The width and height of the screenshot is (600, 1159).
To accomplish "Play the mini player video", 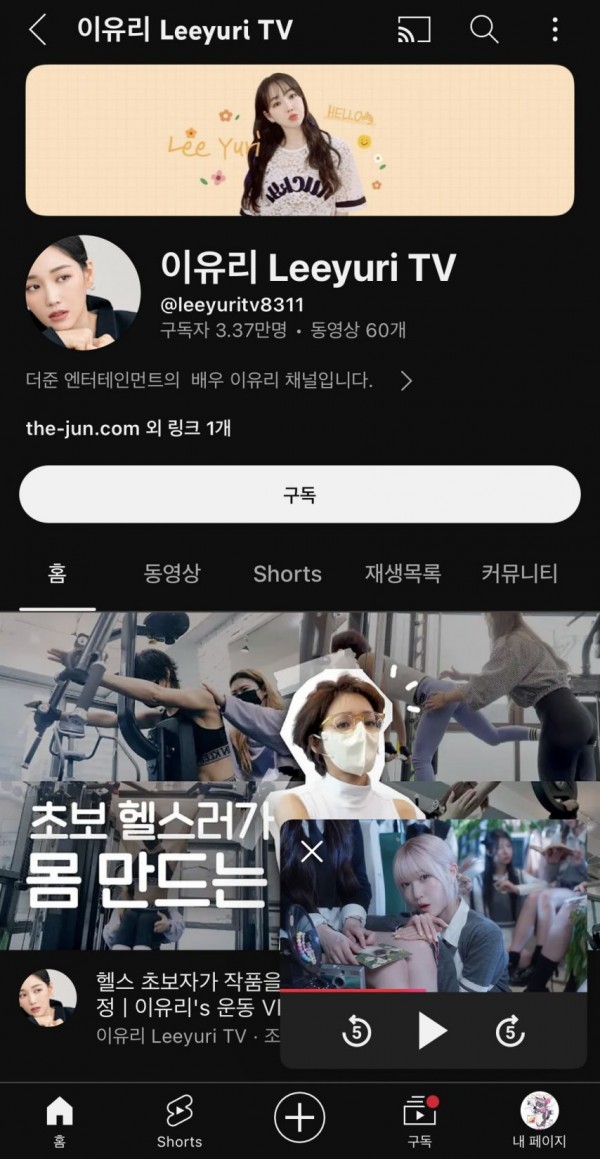I will (x=432, y=1030).
